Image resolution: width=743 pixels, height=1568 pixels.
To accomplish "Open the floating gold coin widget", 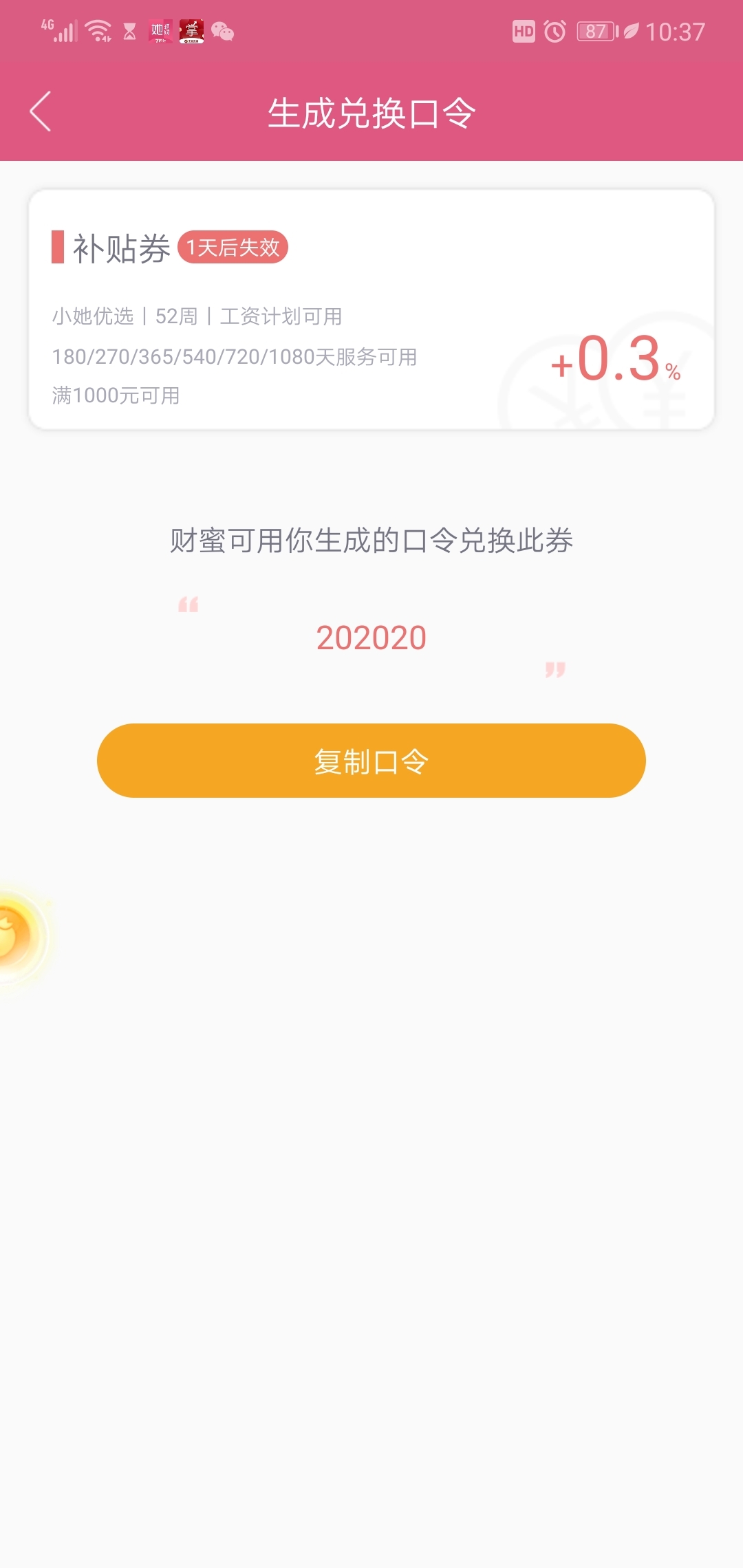I will pyautogui.click(x=21, y=937).
